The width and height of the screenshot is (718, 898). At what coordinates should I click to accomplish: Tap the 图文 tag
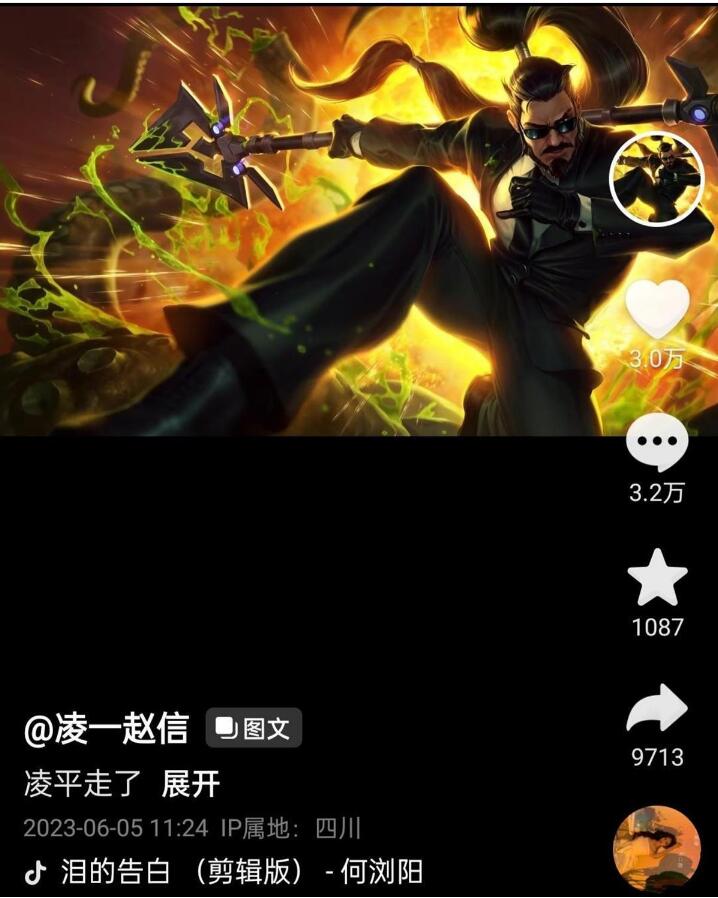(x=254, y=728)
